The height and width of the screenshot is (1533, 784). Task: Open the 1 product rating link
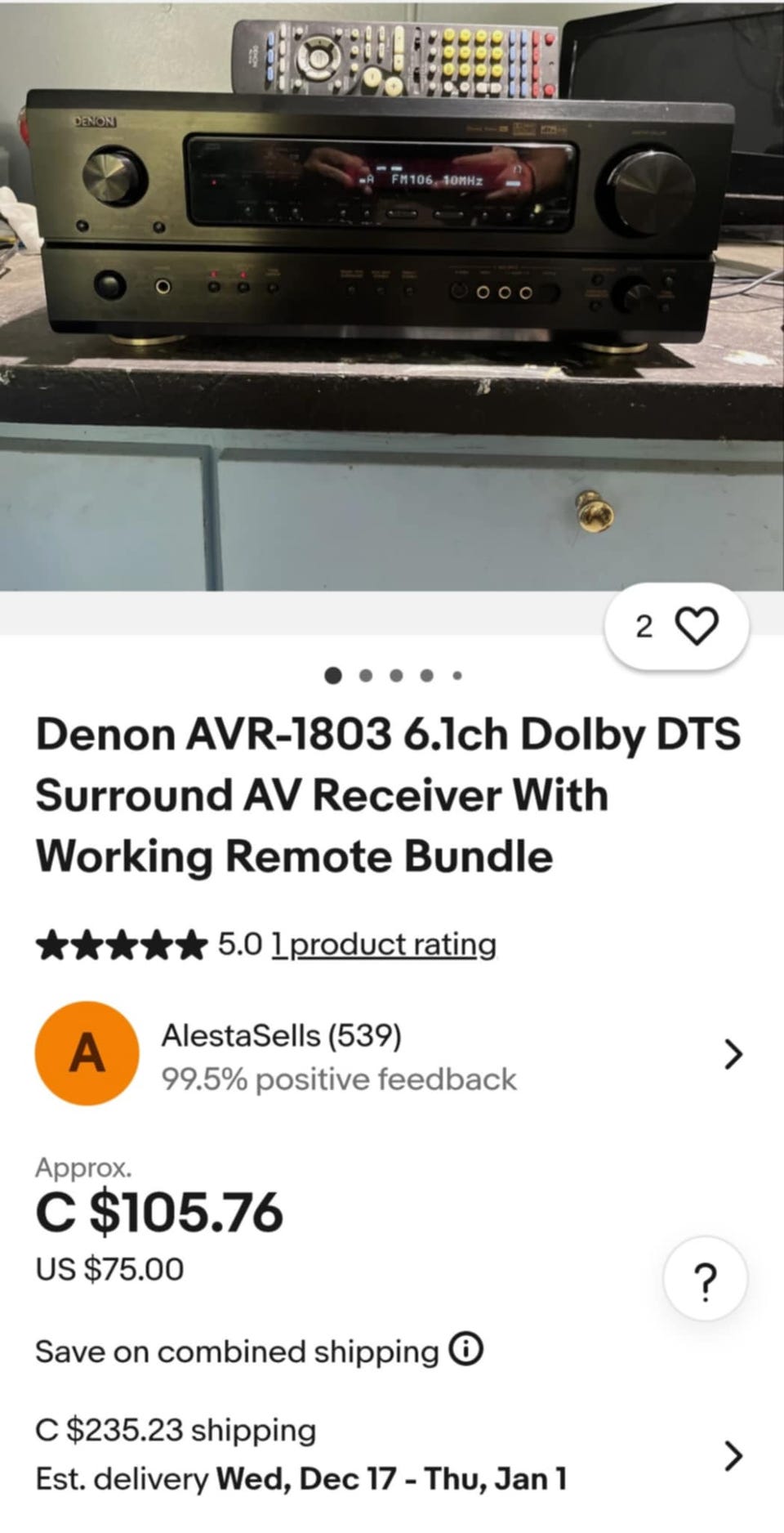[x=383, y=945]
